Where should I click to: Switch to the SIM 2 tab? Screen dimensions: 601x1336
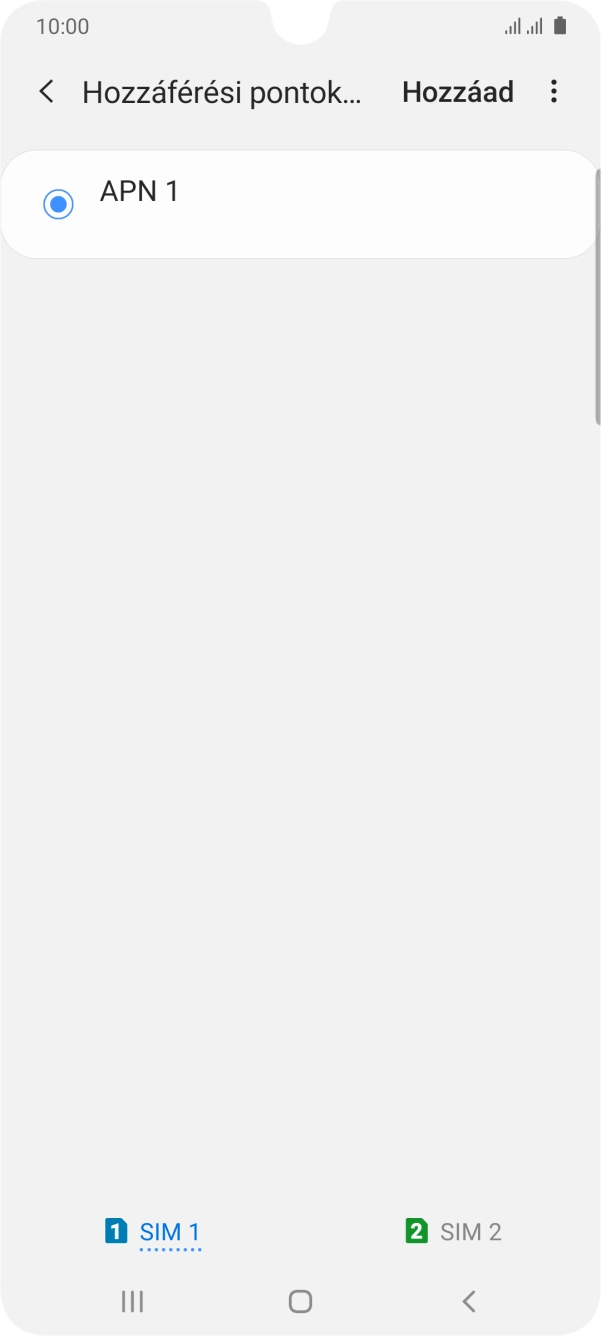pyautogui.click(x=453, y=1231)
